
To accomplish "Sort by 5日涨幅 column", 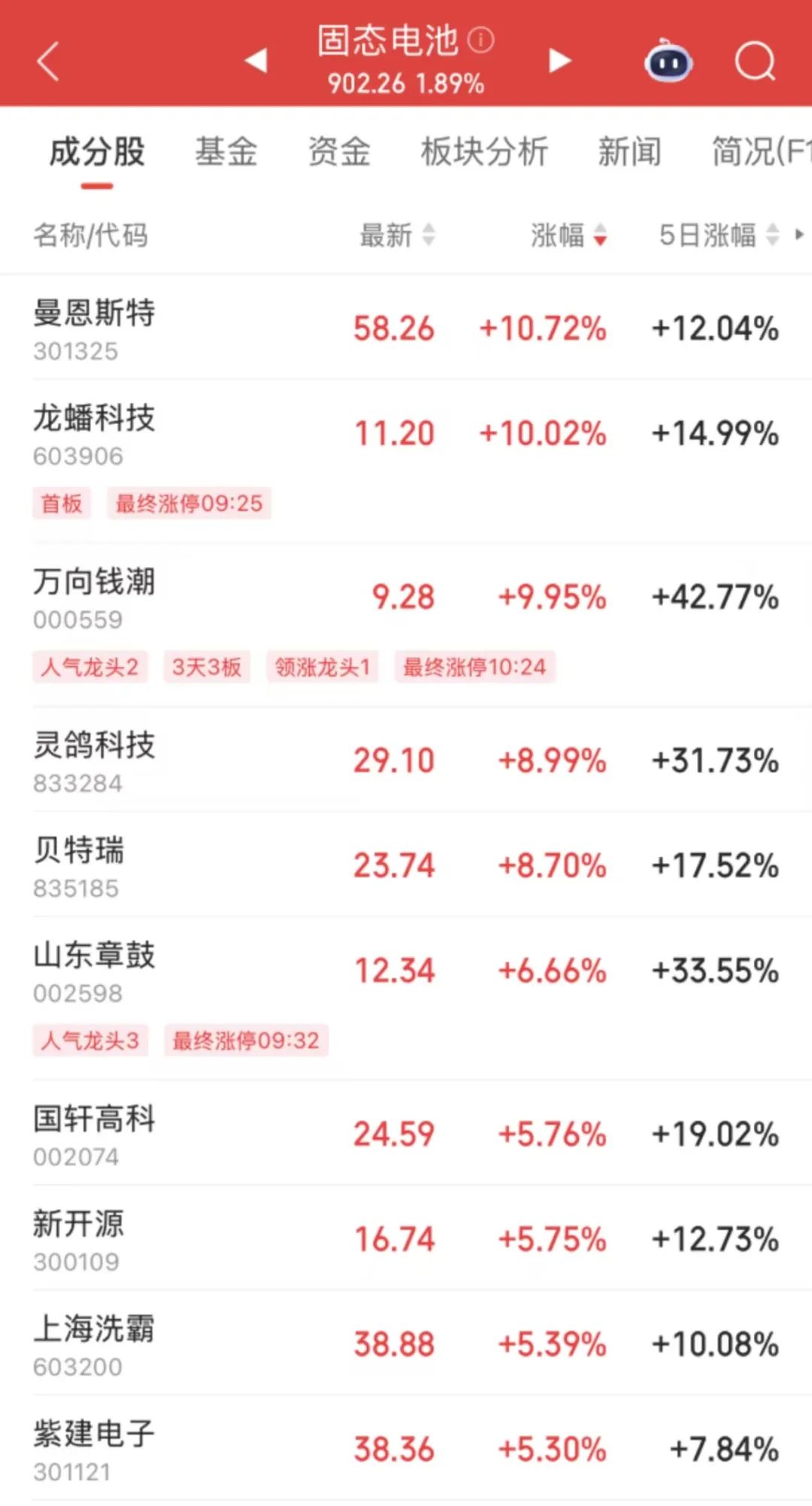I will click(x=718, y=235).
